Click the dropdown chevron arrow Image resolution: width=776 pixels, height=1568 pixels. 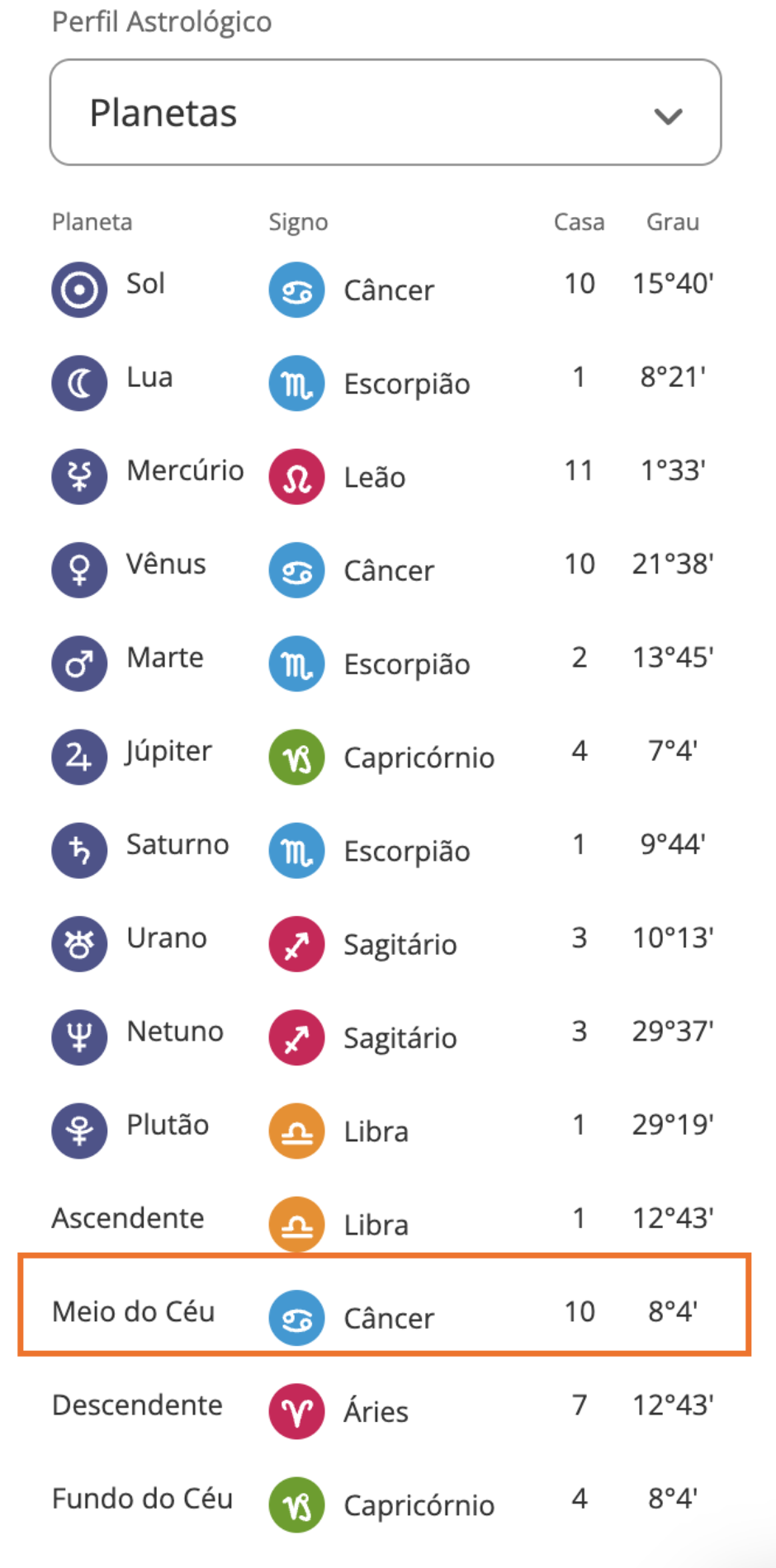pyautogui.click(x=669, y=116)
